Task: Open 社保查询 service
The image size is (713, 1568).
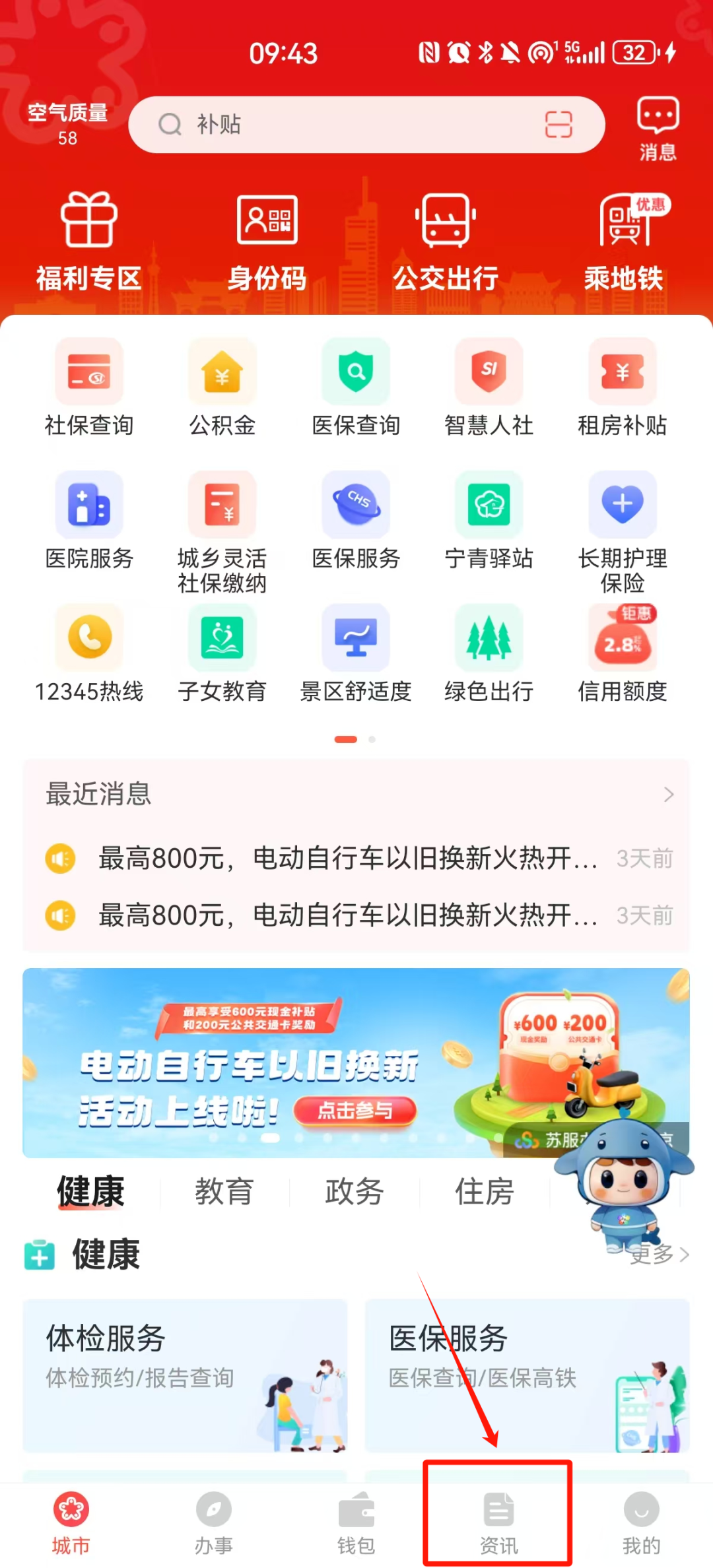Action: click(x=89, y=387)
